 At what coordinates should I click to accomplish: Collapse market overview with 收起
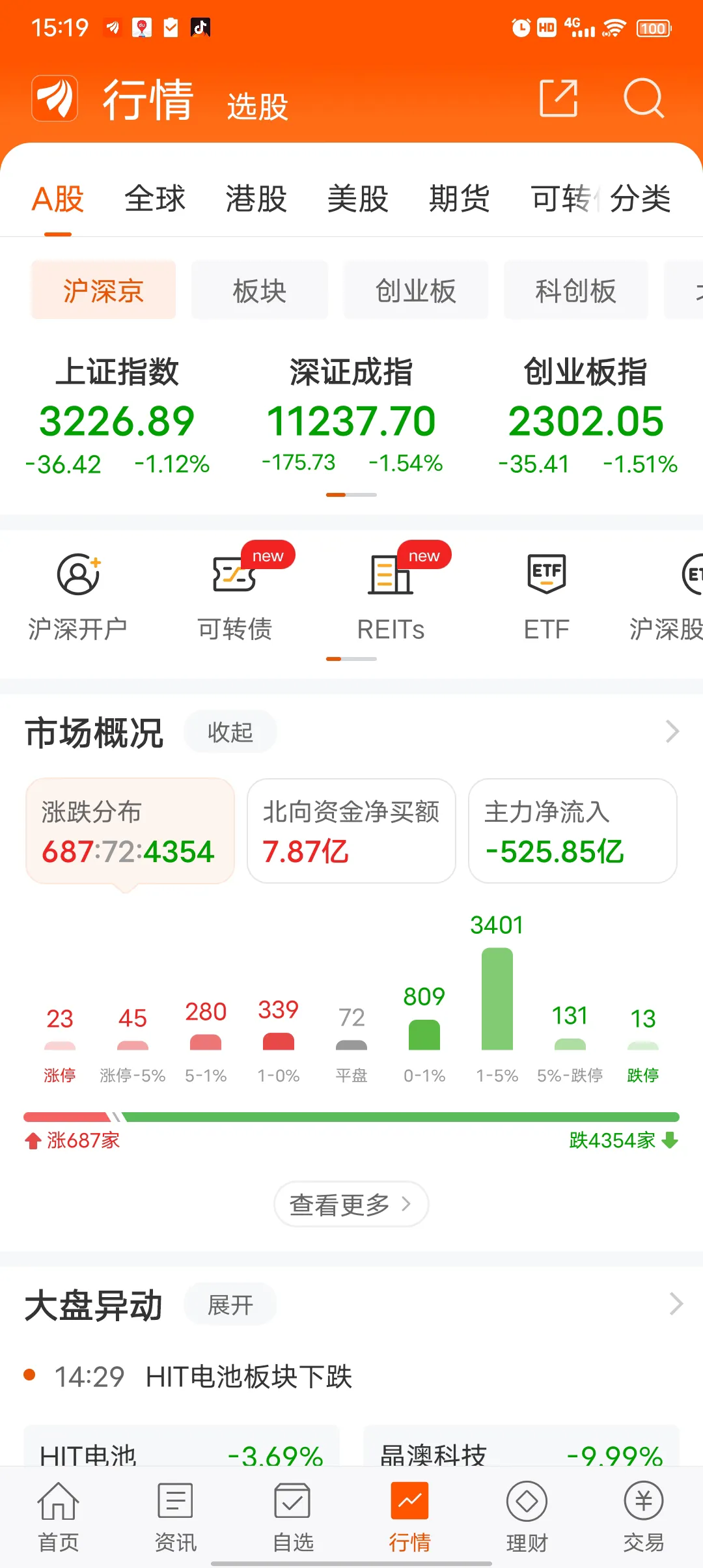pos(230,732)
